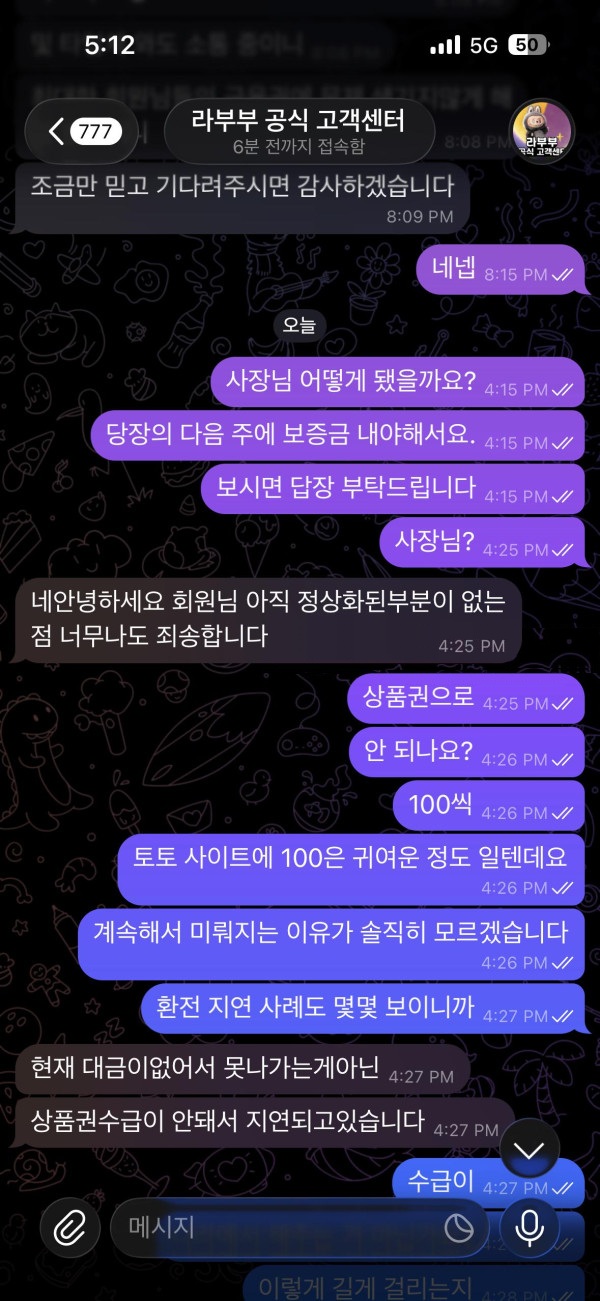Focus the 메시지 input field
This screenshot has width=600, height=1301.
280,1227
